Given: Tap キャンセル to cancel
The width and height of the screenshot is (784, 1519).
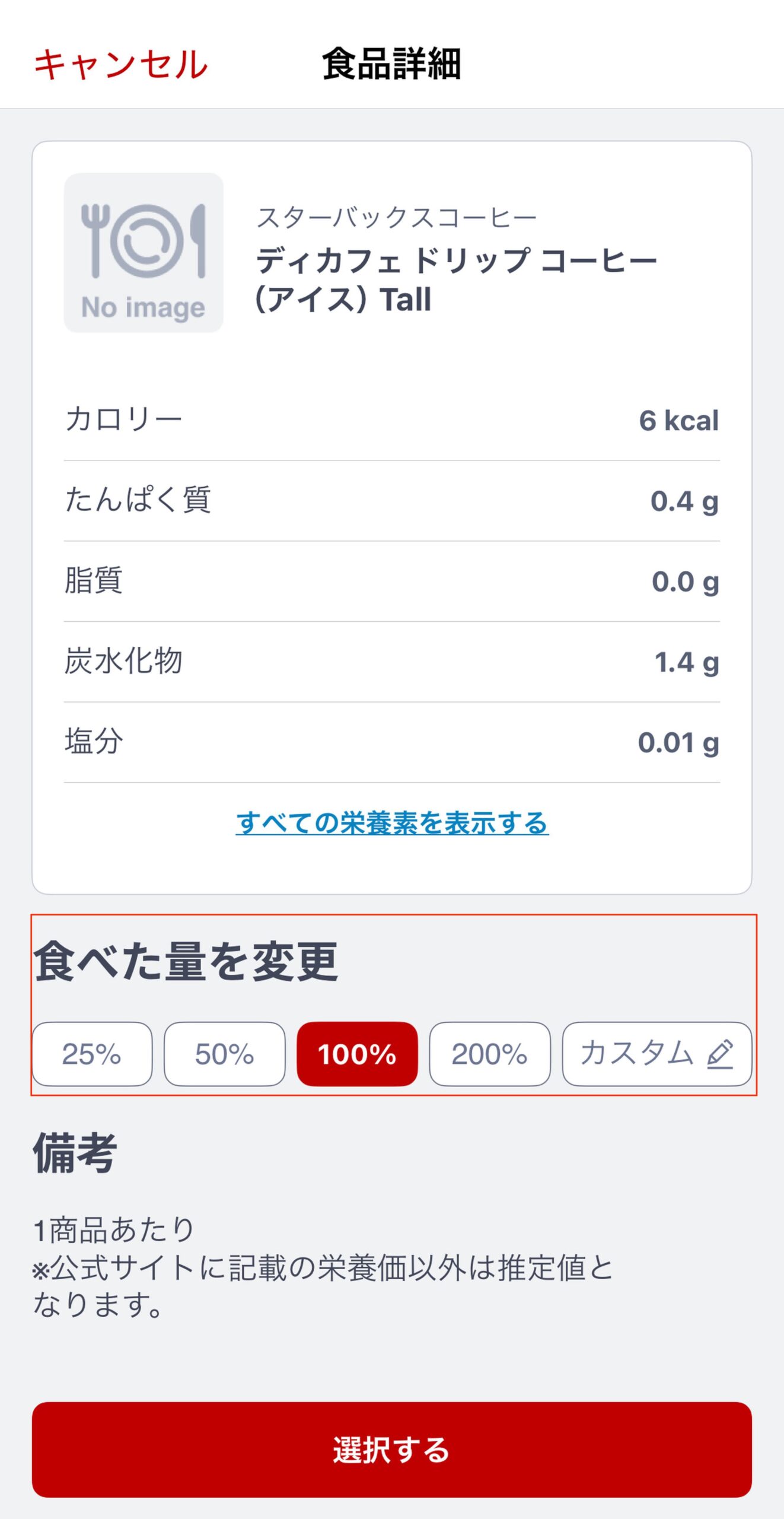Looking at the screenshot, I should click(x=121, y=64).
